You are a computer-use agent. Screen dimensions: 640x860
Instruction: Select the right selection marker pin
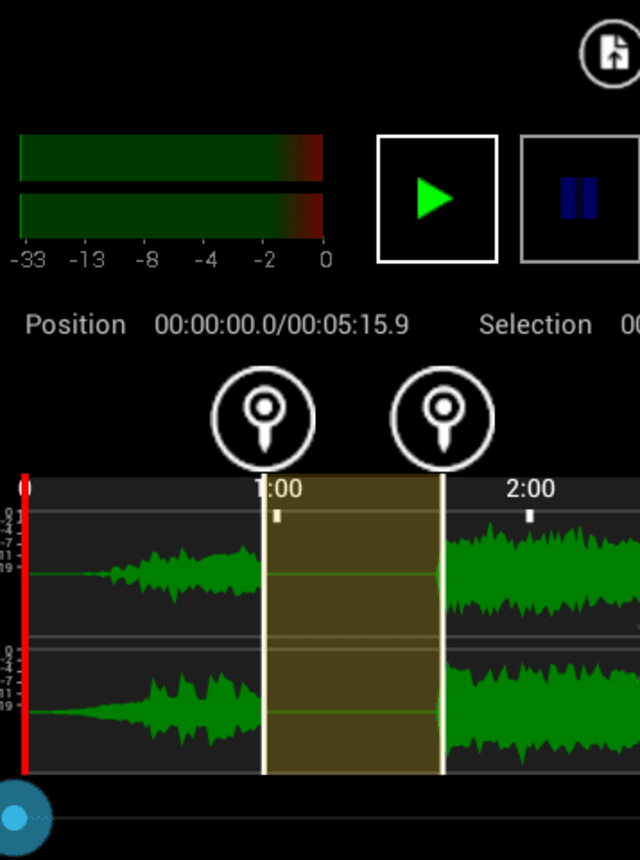pyautogui.click(x=442, y=418)
